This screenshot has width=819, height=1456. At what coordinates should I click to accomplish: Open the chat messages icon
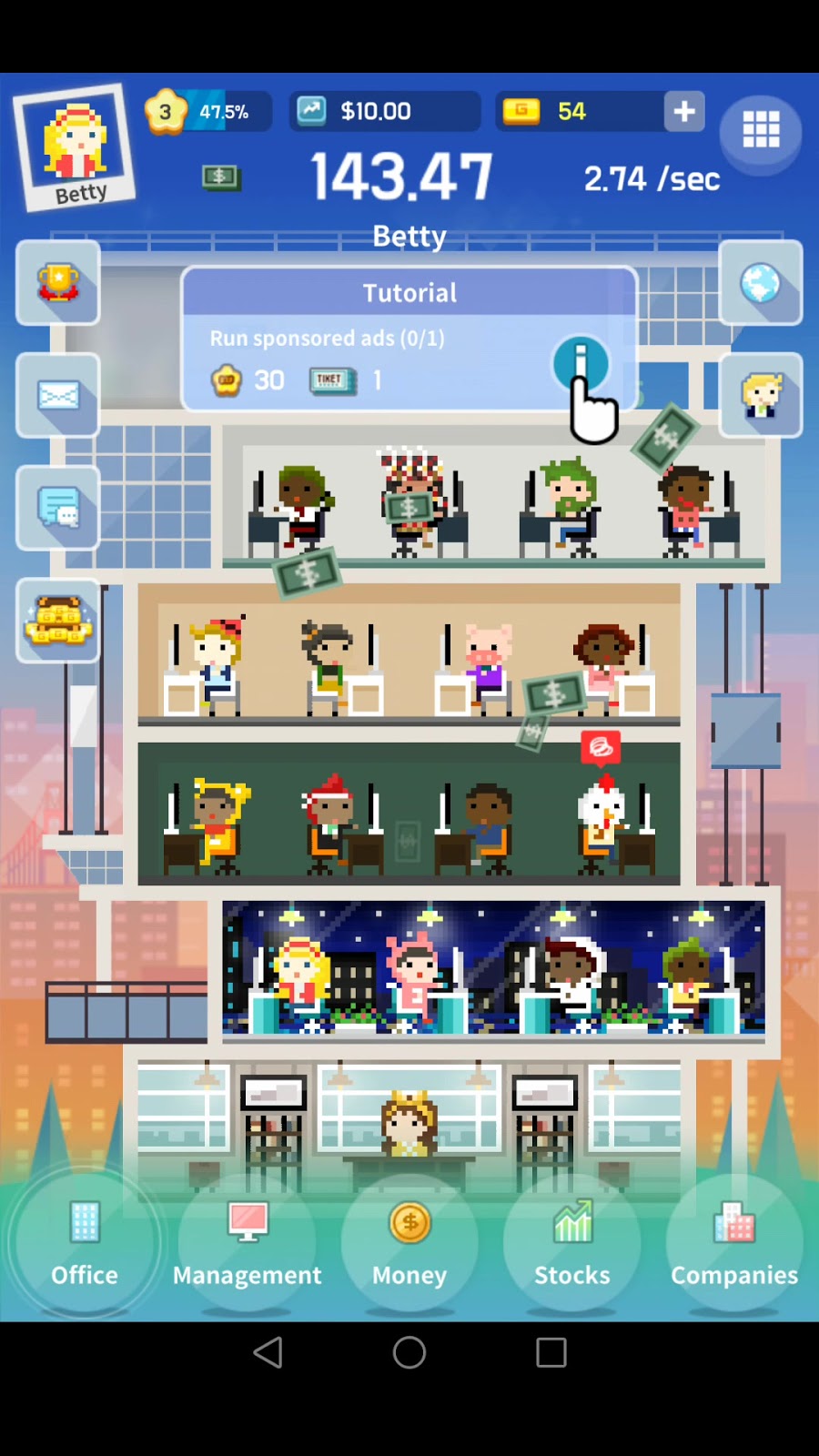click(x=58, y=508)
